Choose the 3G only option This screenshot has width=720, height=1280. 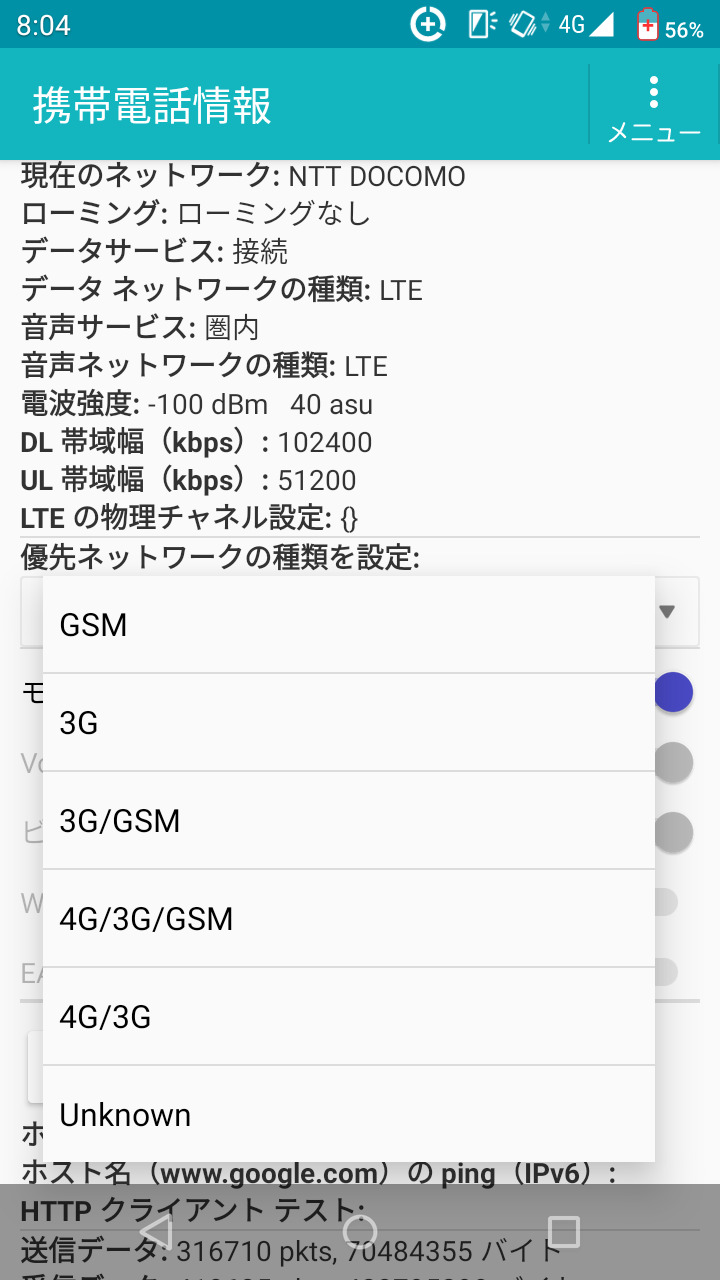[x=348, y=723]
